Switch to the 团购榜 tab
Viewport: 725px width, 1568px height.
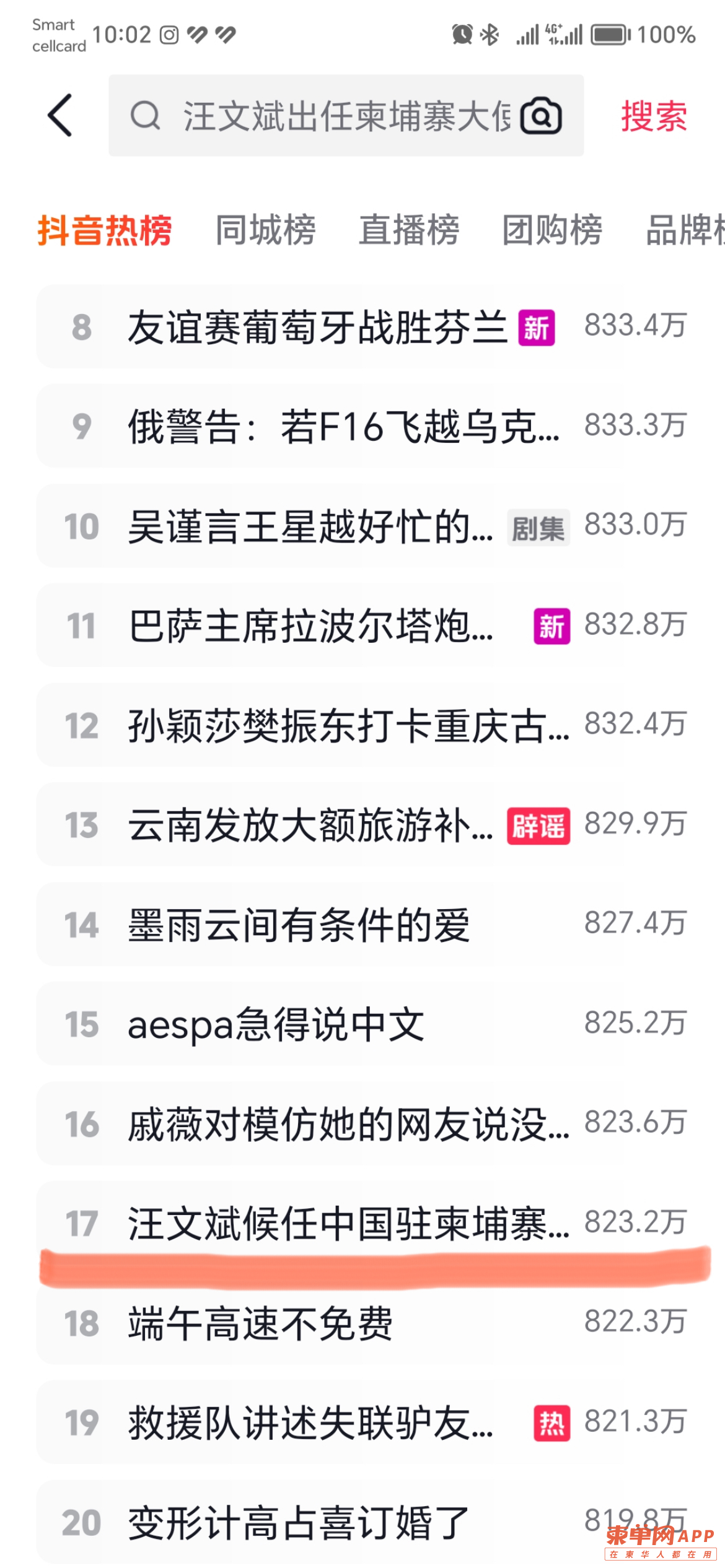coord(552,230)
